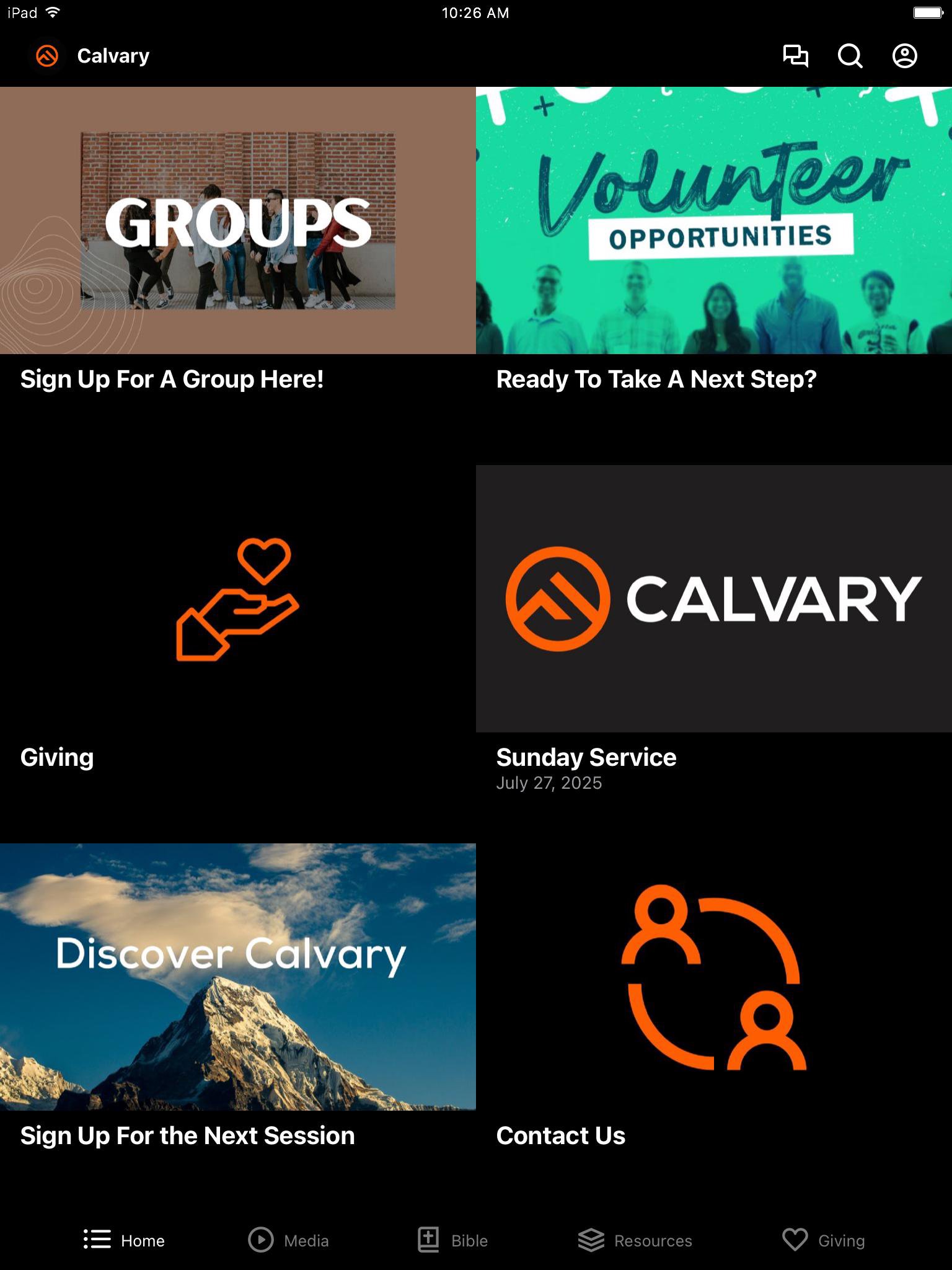Open the user profile icon

pyautogui.click(x=904, y=56)
